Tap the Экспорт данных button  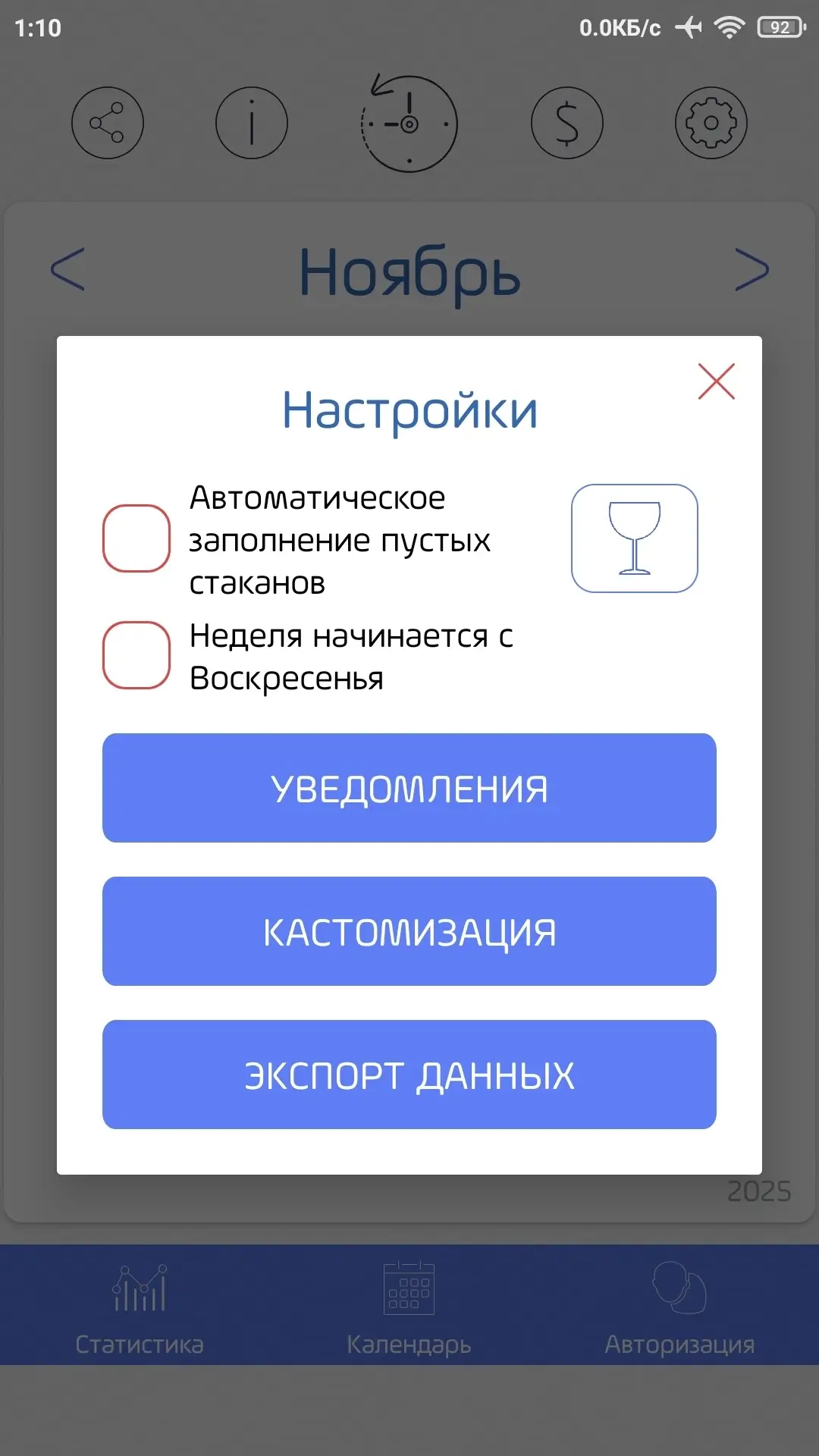click(x=409, y=1075)
